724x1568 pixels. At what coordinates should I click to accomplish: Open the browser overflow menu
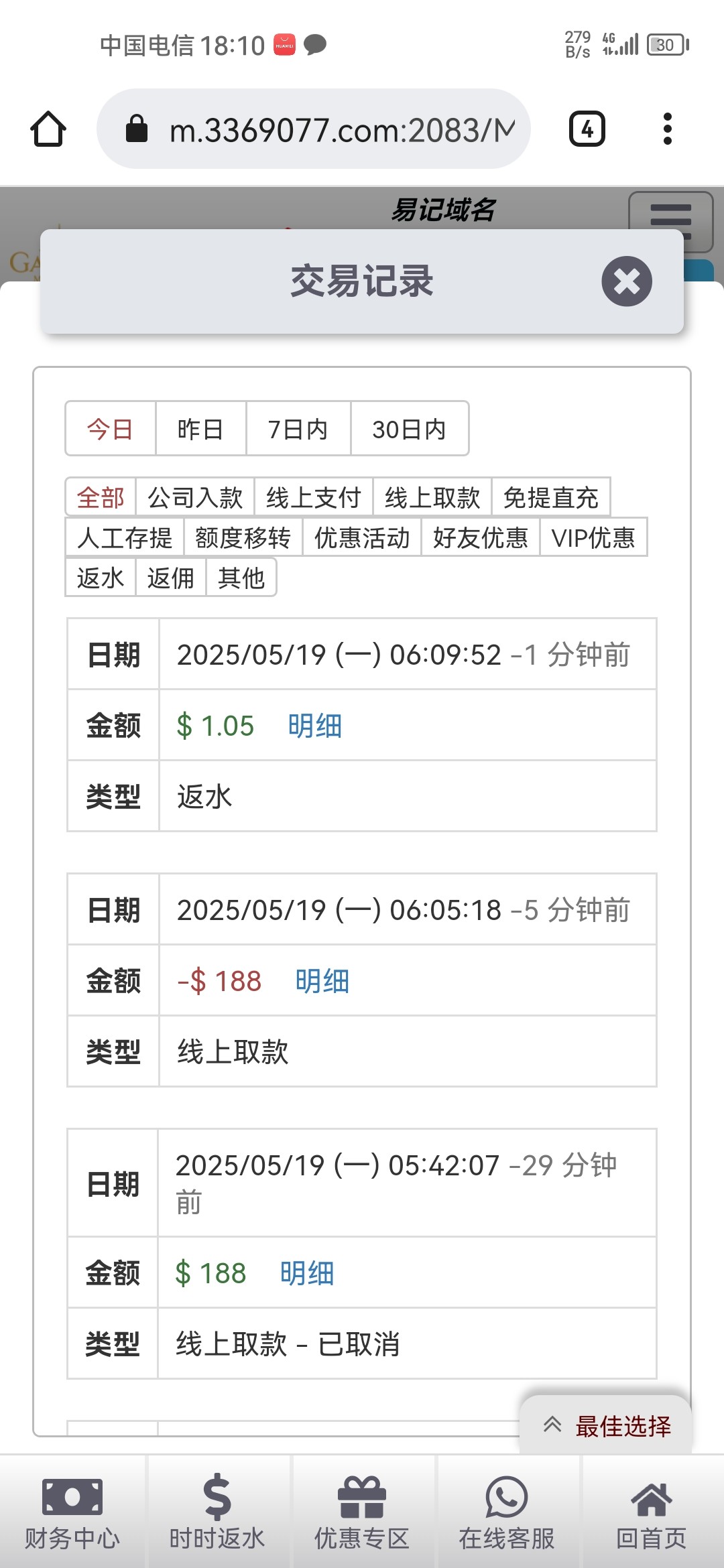pos(667,129)
